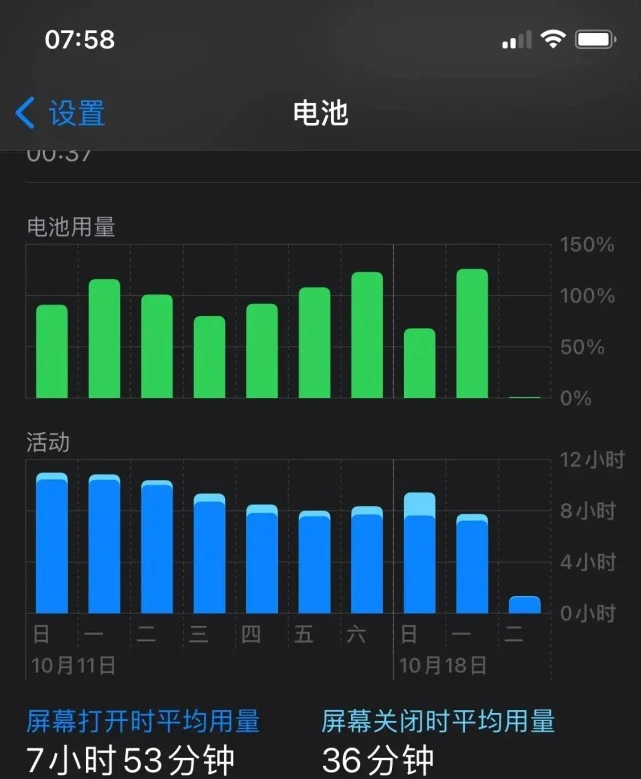This screenshot has width=641, height=779.
Task: Tap Monday October 18 week activity bar
Action: pos(473,564)
